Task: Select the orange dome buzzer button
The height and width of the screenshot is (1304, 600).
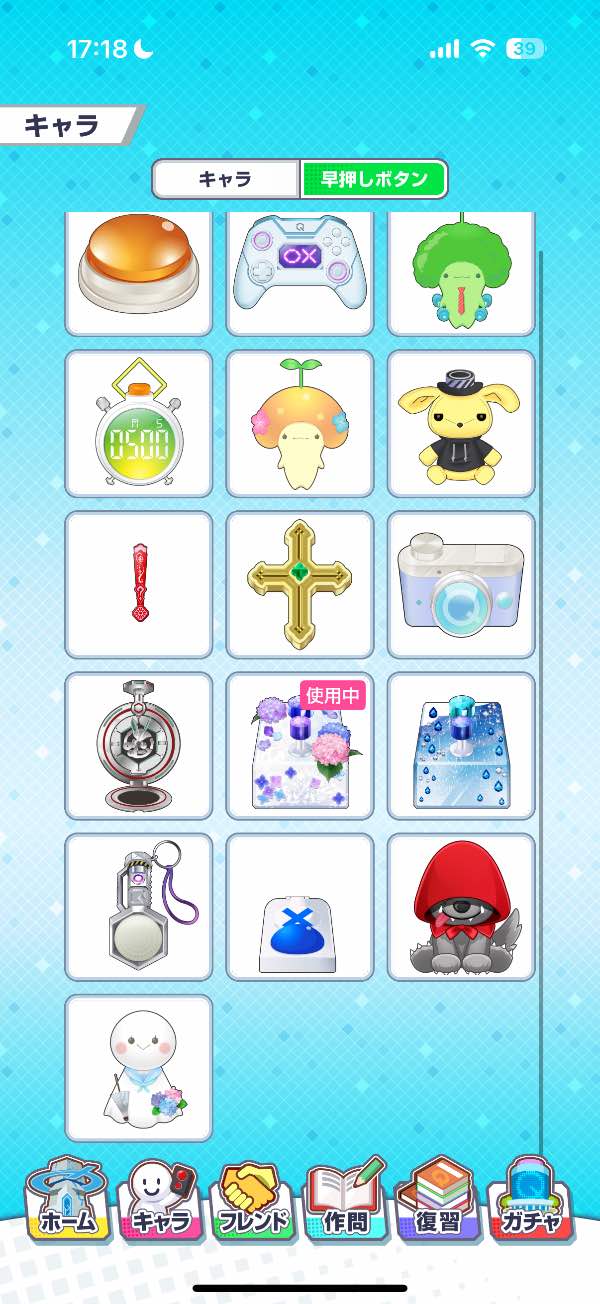Action: (x=139, y=271)
